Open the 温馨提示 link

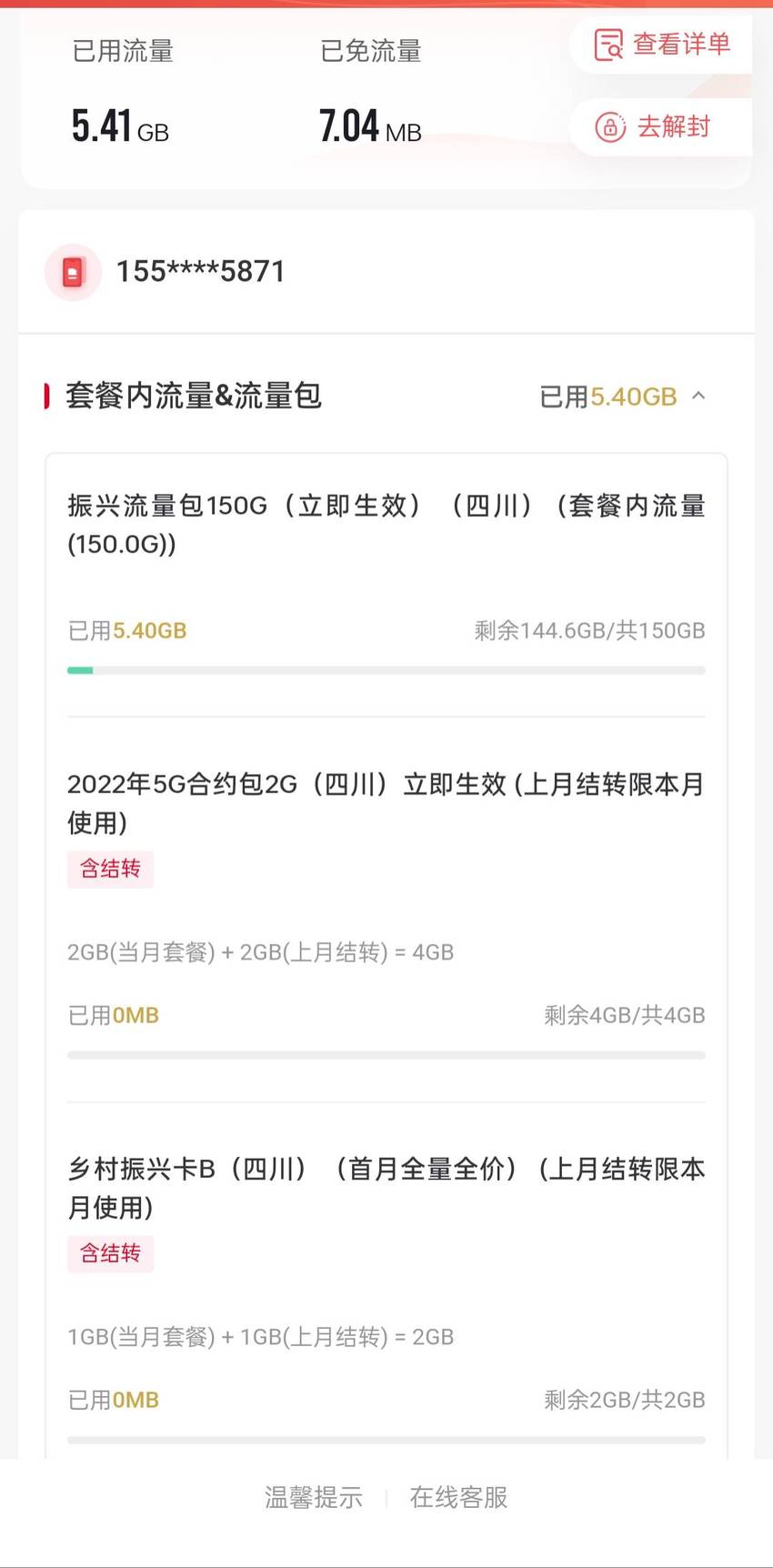tap(314, 1497)
